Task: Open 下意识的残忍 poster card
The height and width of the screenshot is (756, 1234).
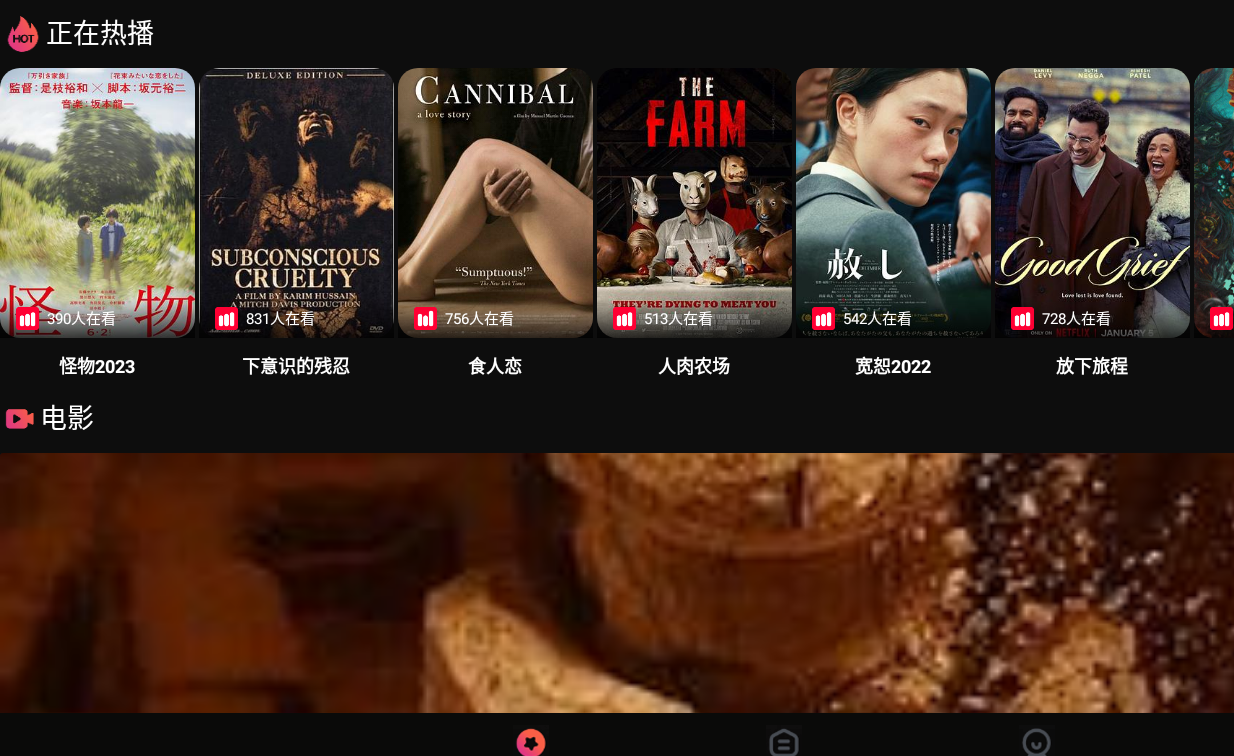Action: point(296,203)
